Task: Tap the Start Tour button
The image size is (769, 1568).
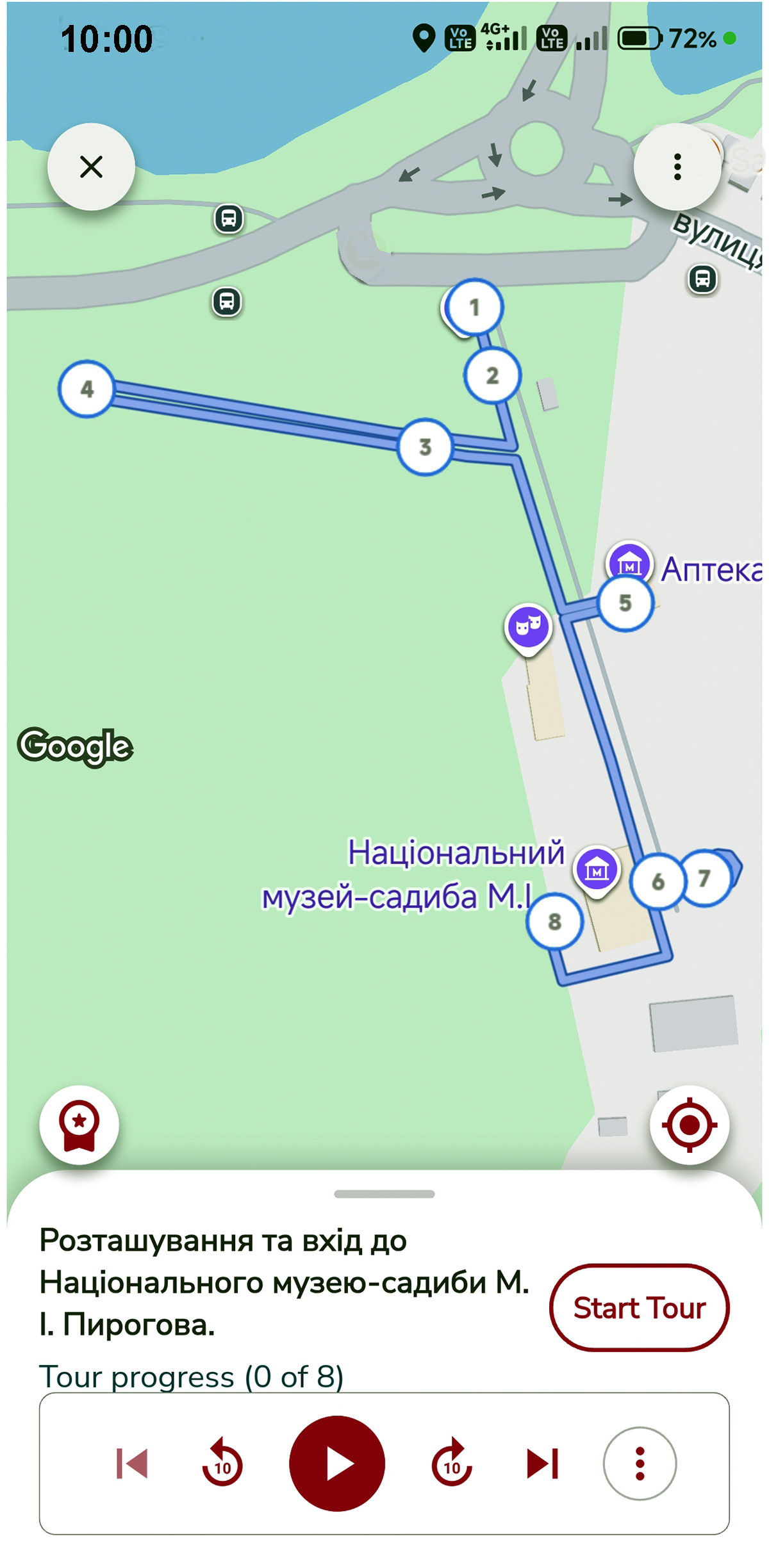Action: tap(639, 1307)
